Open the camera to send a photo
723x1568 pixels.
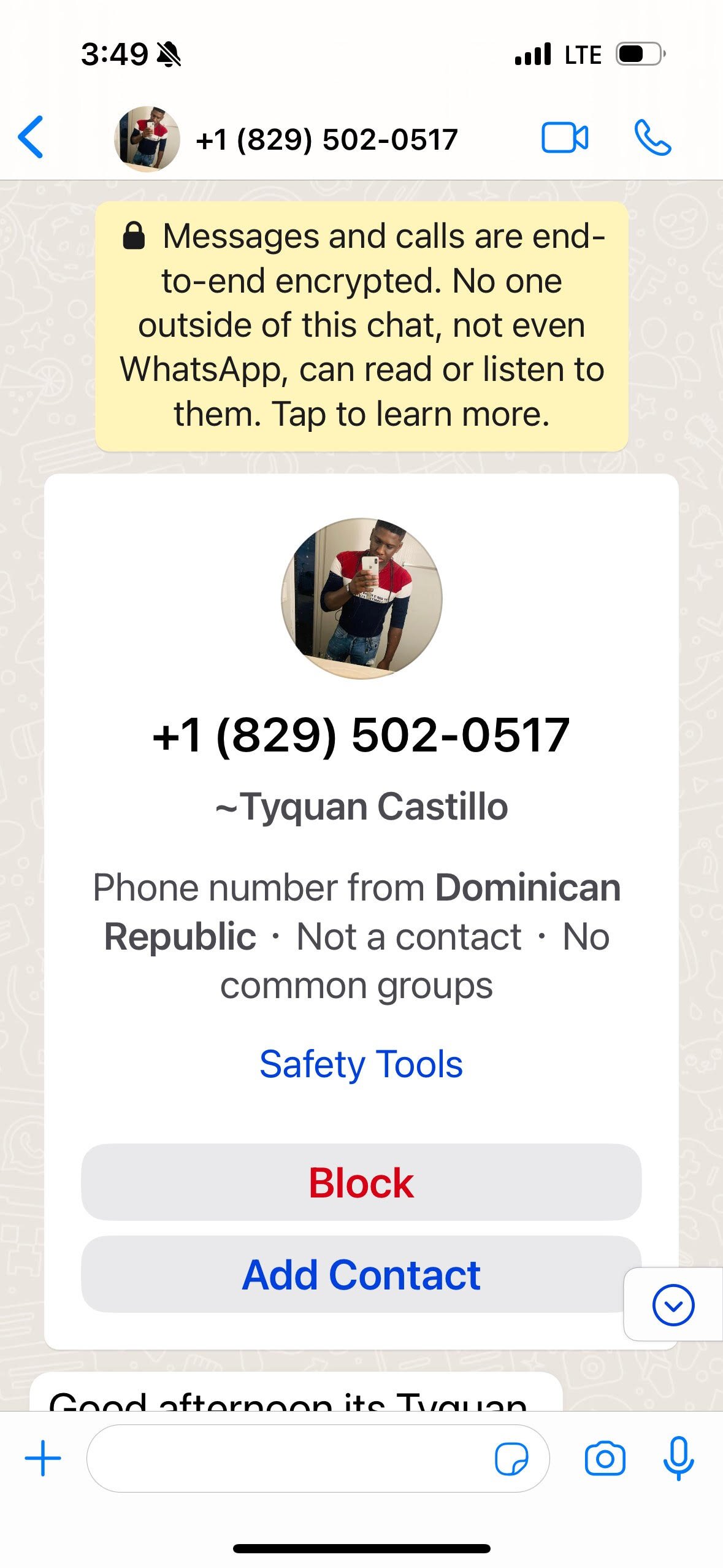tap(605, 1458)
